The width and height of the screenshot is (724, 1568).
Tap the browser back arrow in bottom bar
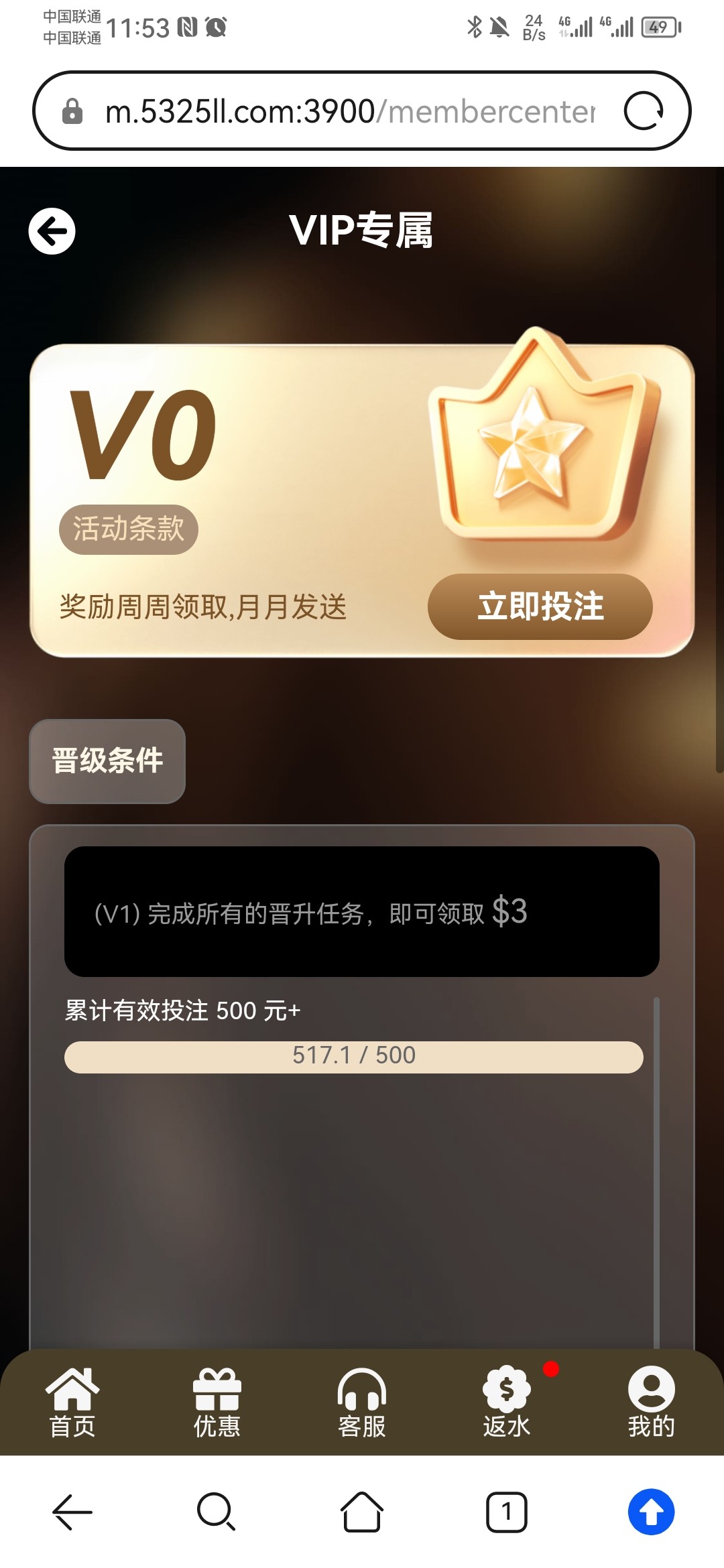point(72,1512)
